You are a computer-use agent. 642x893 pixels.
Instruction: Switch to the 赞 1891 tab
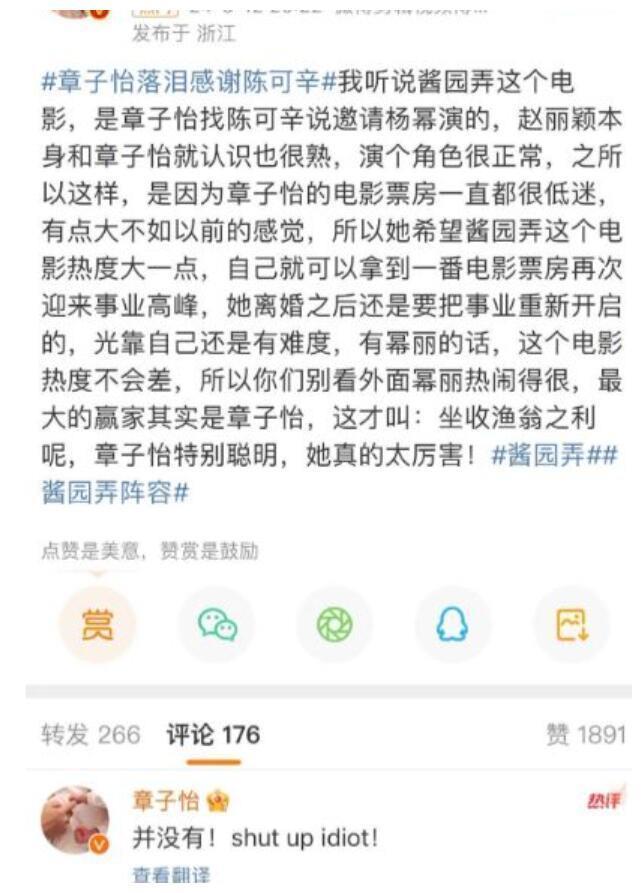(x=585, y=735)
